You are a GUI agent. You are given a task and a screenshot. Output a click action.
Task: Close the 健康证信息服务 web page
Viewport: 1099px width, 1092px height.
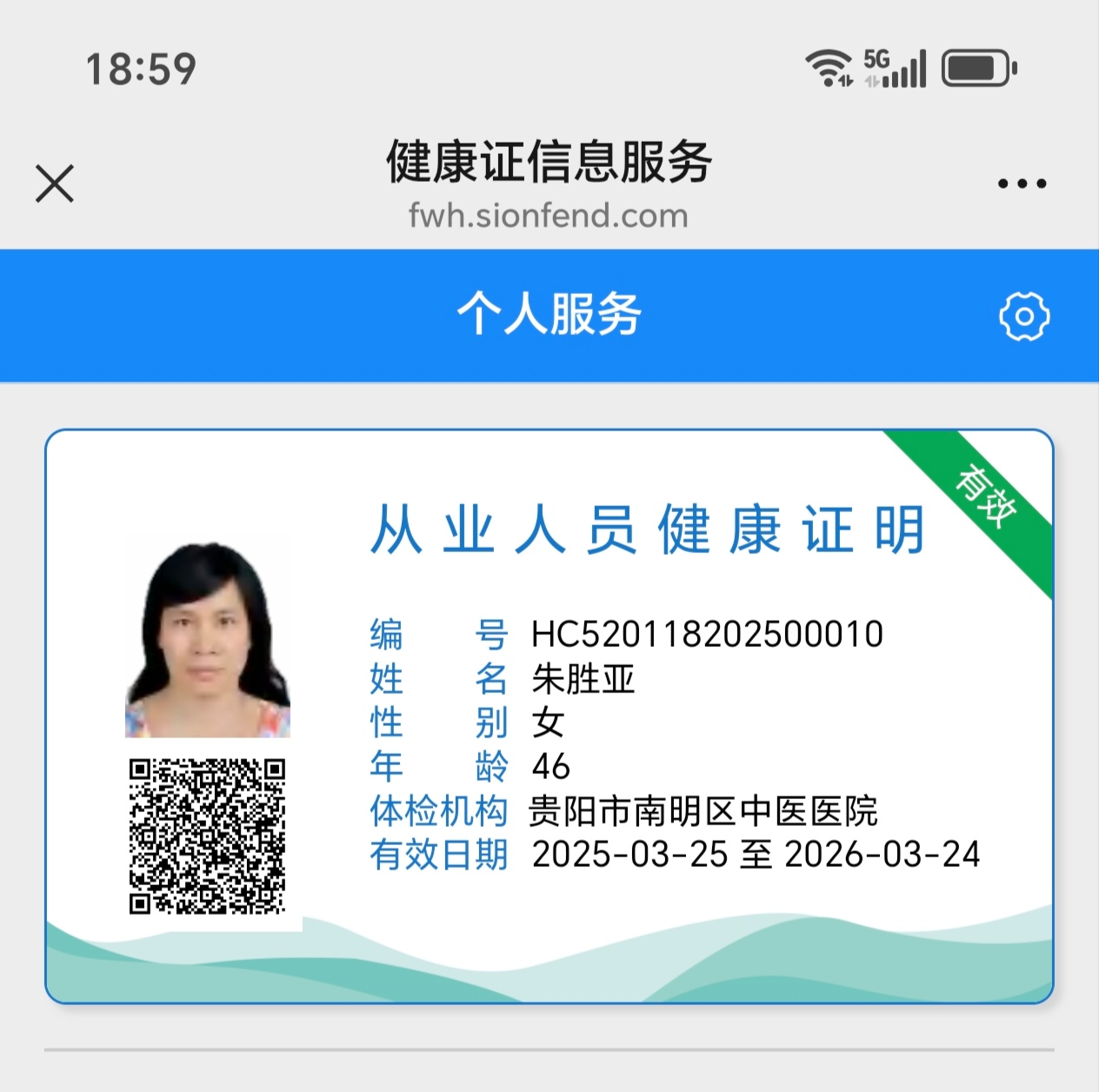coord(55,183)
